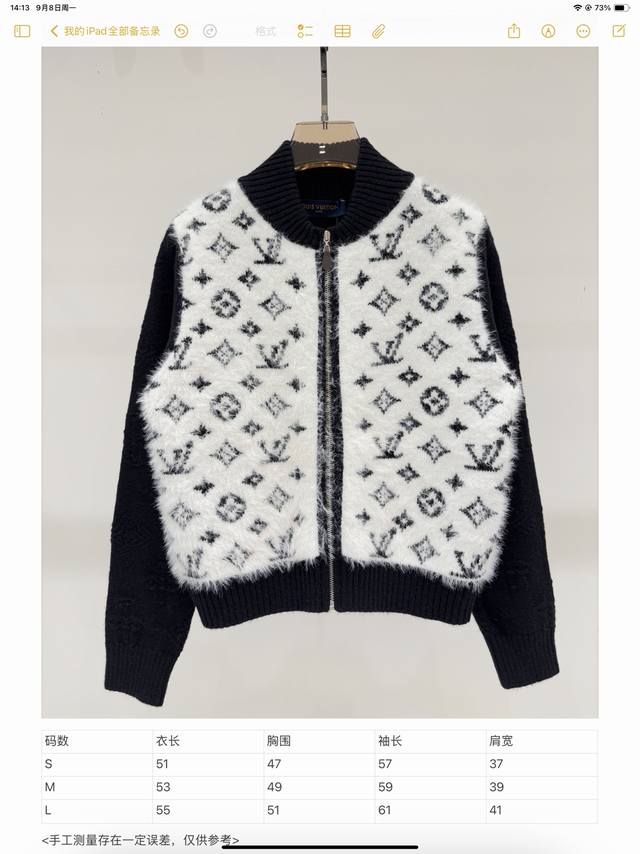Compose a new note
Image resolution: width=640 pixels, height=854 pixels.
(x=618, y=31)
